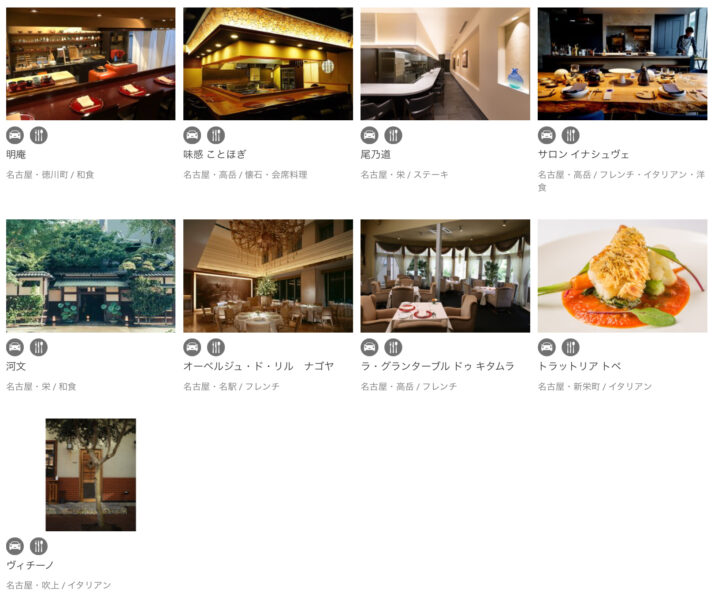Open the ヴィチーノ title link
This screenshot has height=600, width=714.
click(30, 565)
